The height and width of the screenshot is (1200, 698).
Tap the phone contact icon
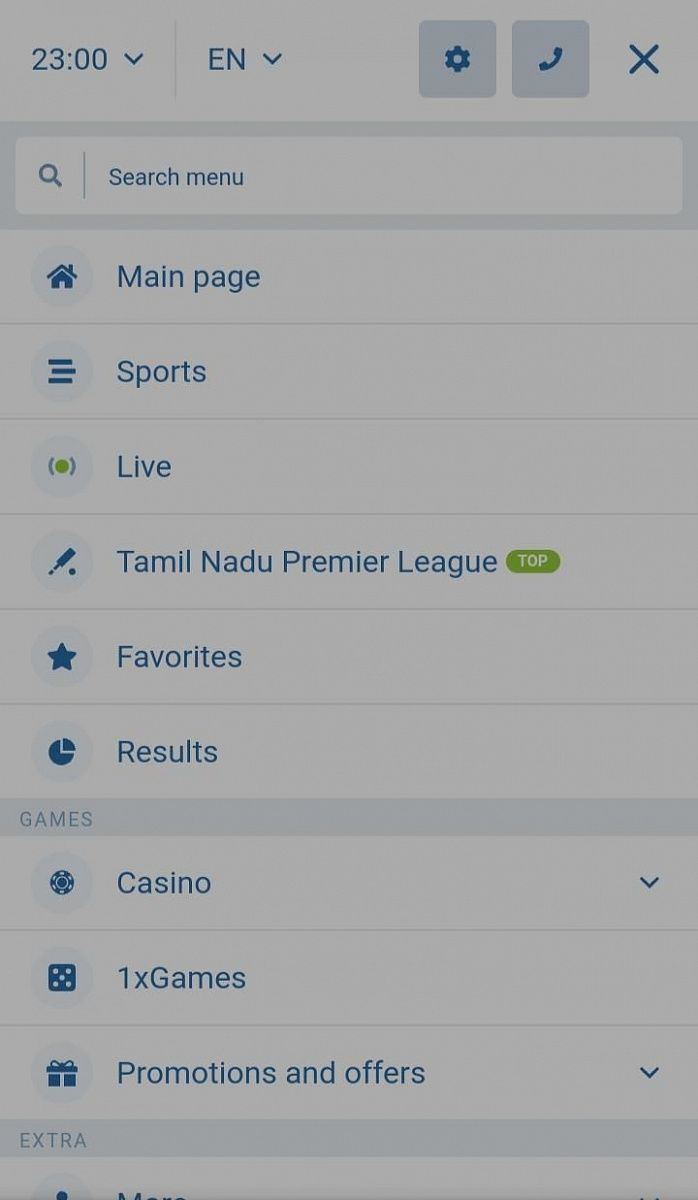tap(550, 60)
